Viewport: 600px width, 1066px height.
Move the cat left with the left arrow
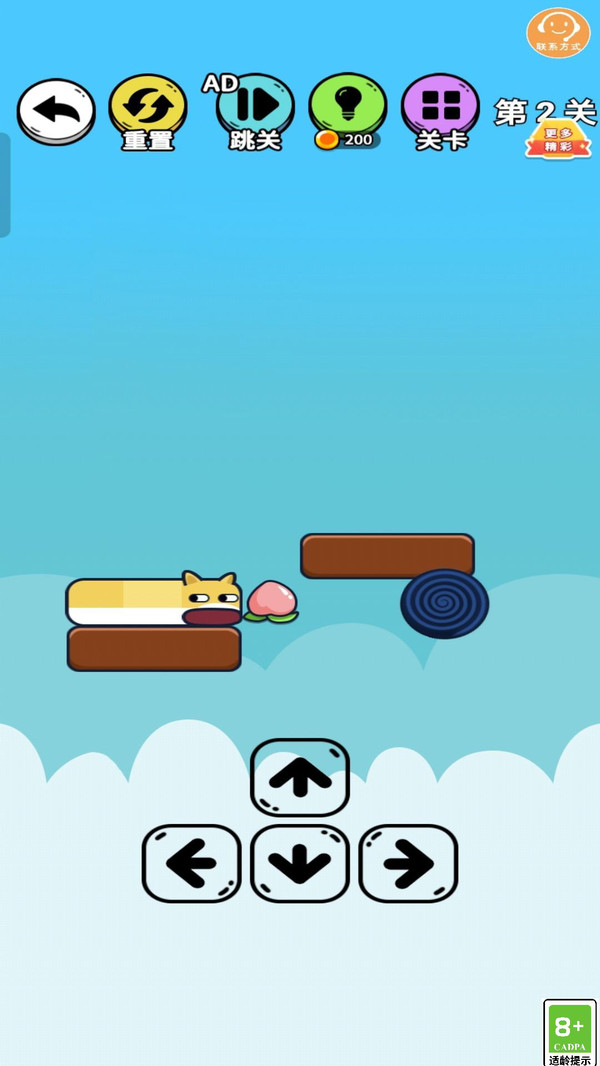pos(192,863)
